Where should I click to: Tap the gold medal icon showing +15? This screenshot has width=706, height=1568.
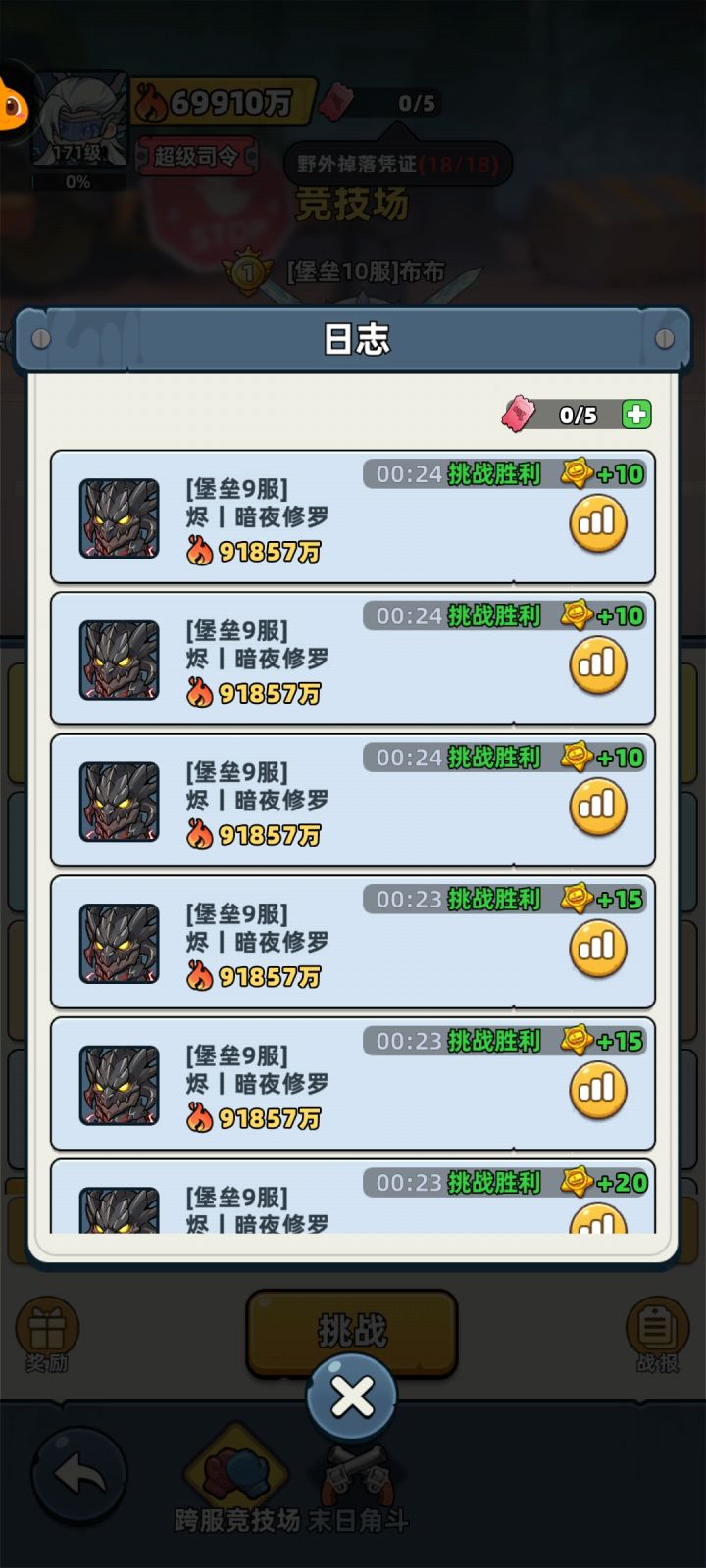point(579,900)
